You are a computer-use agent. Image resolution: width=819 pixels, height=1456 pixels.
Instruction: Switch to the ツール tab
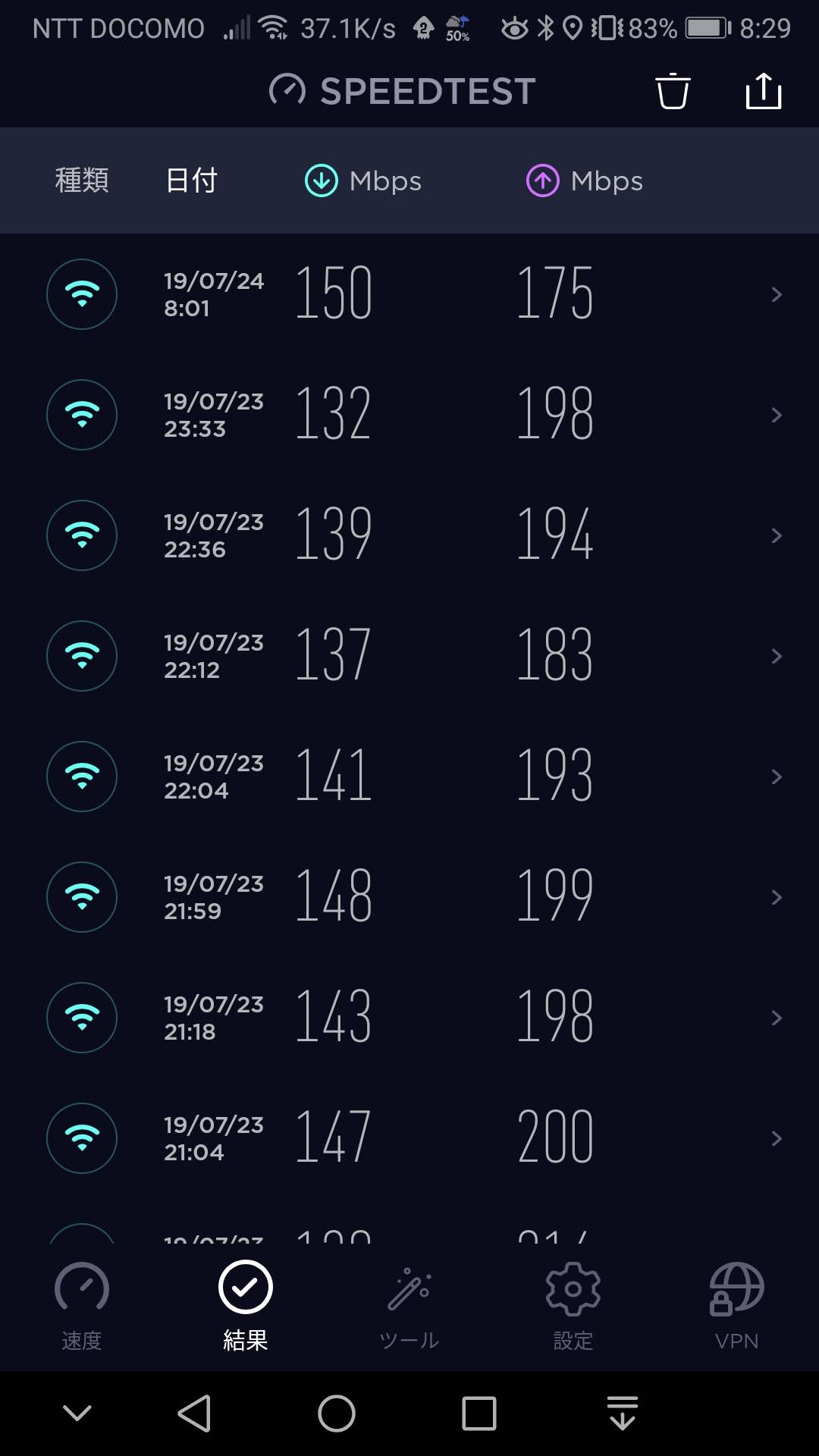(x=409, y=1307)
